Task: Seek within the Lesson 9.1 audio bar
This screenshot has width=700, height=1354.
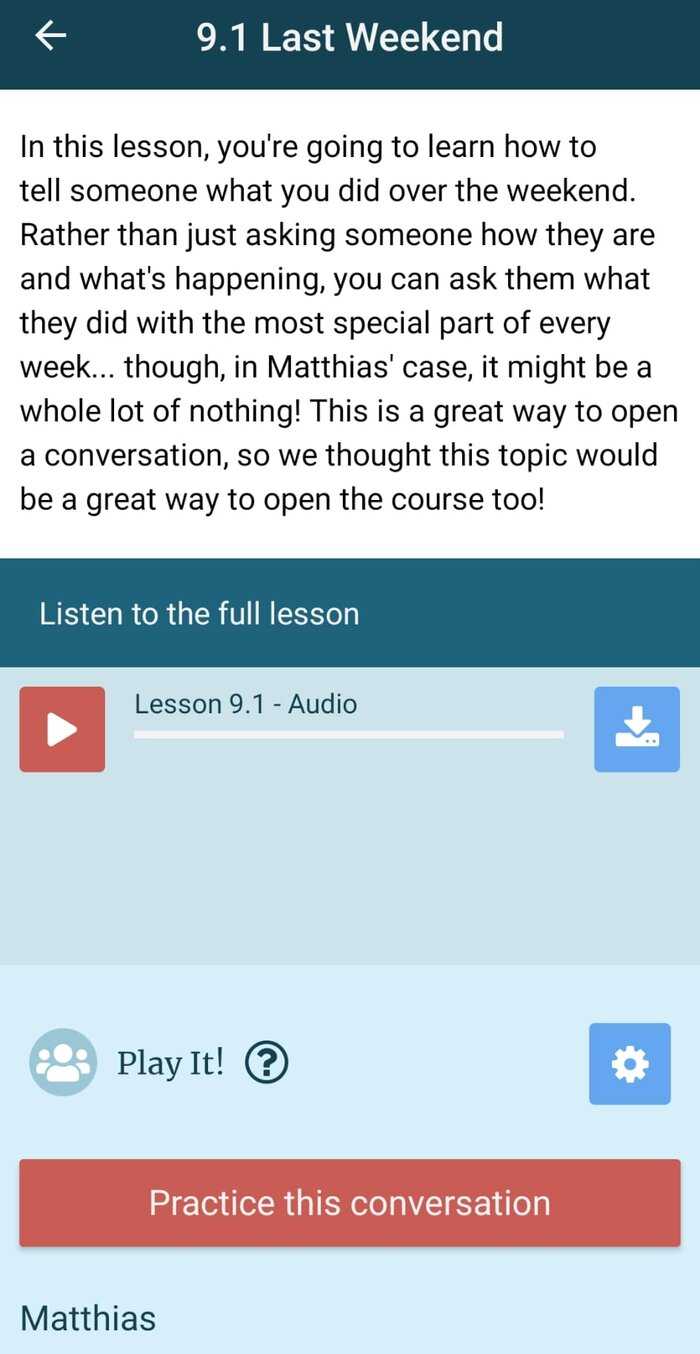Action: (x=348, y=735)
